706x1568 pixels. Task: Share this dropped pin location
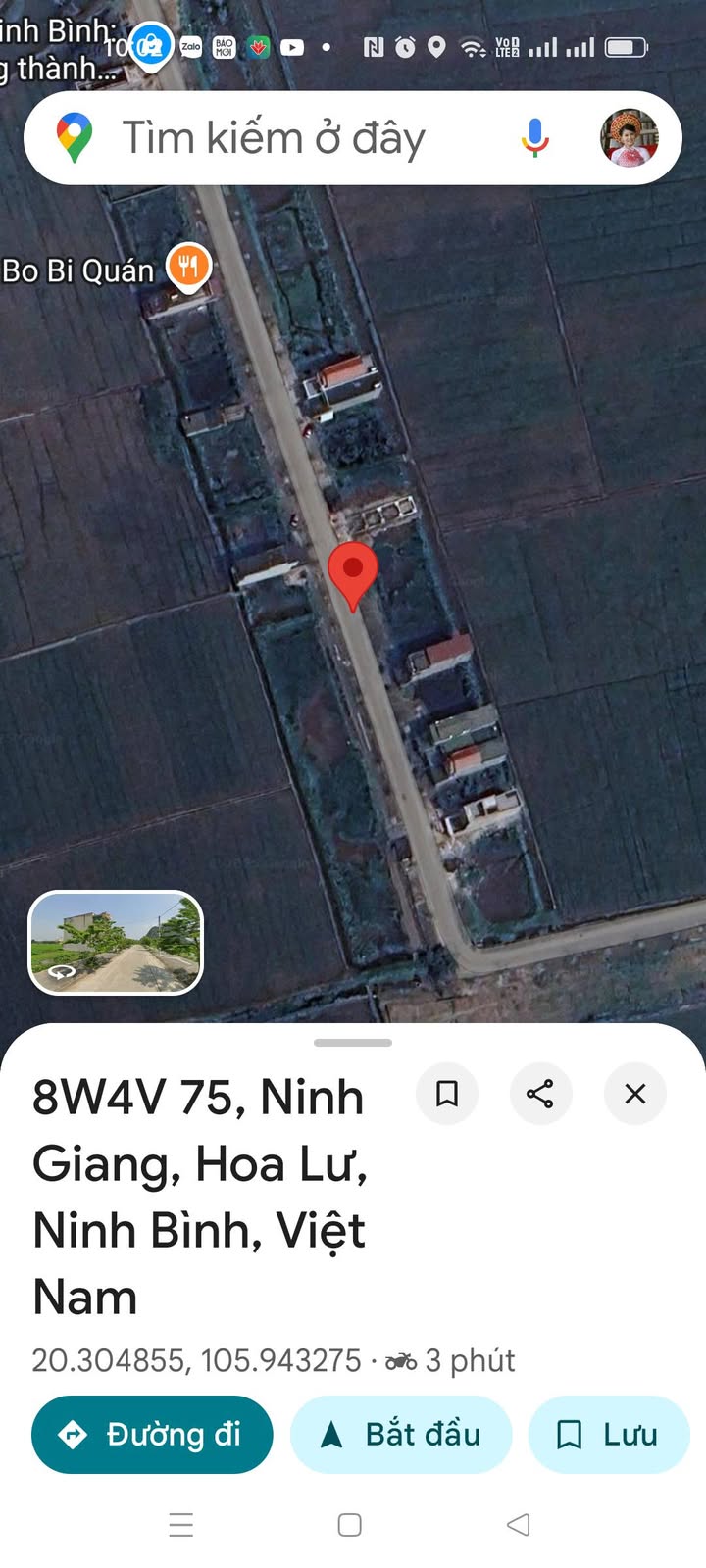pos(540,1094)
